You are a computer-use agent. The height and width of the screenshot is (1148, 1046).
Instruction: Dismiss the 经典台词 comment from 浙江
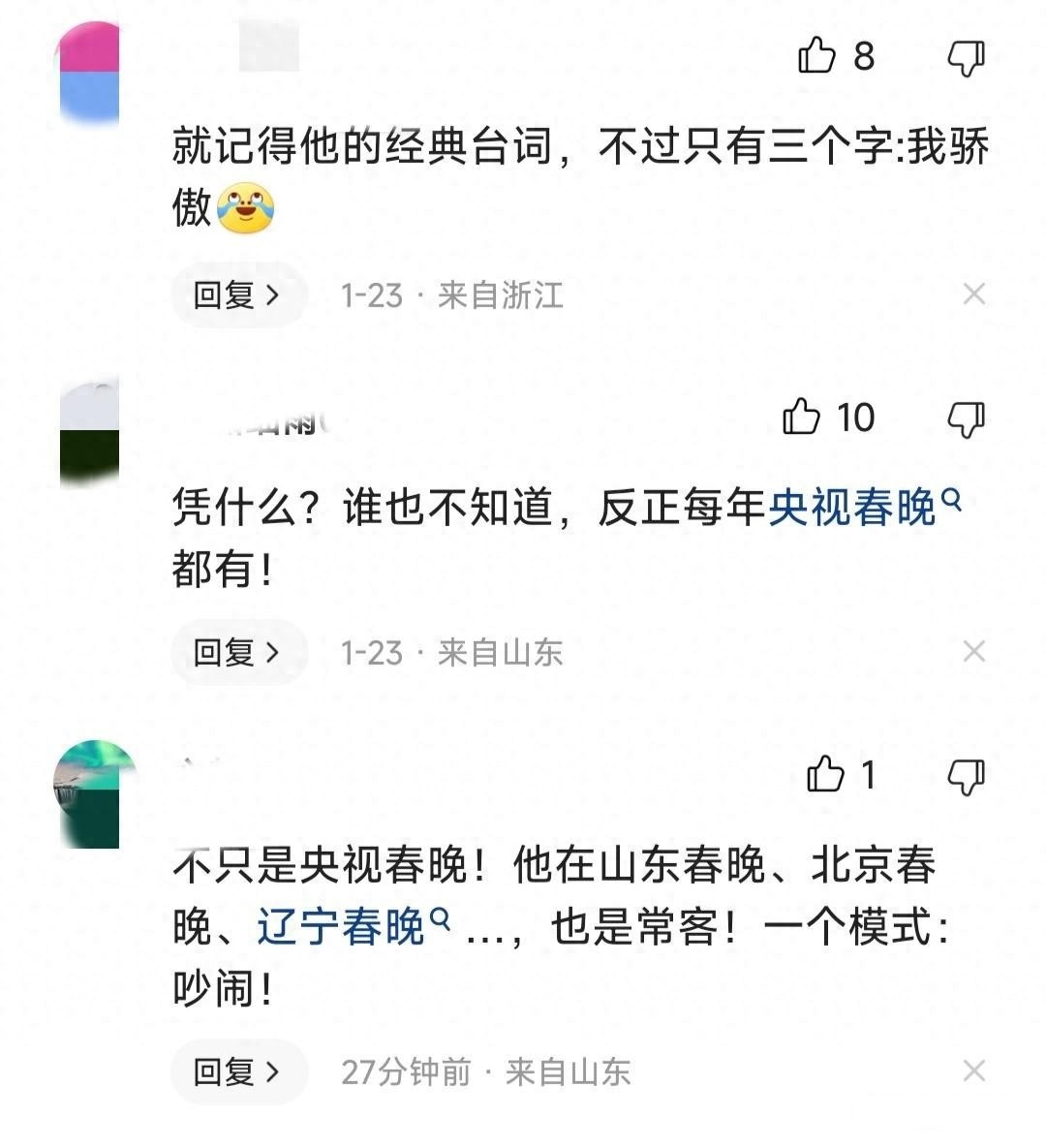click(973, 295)
